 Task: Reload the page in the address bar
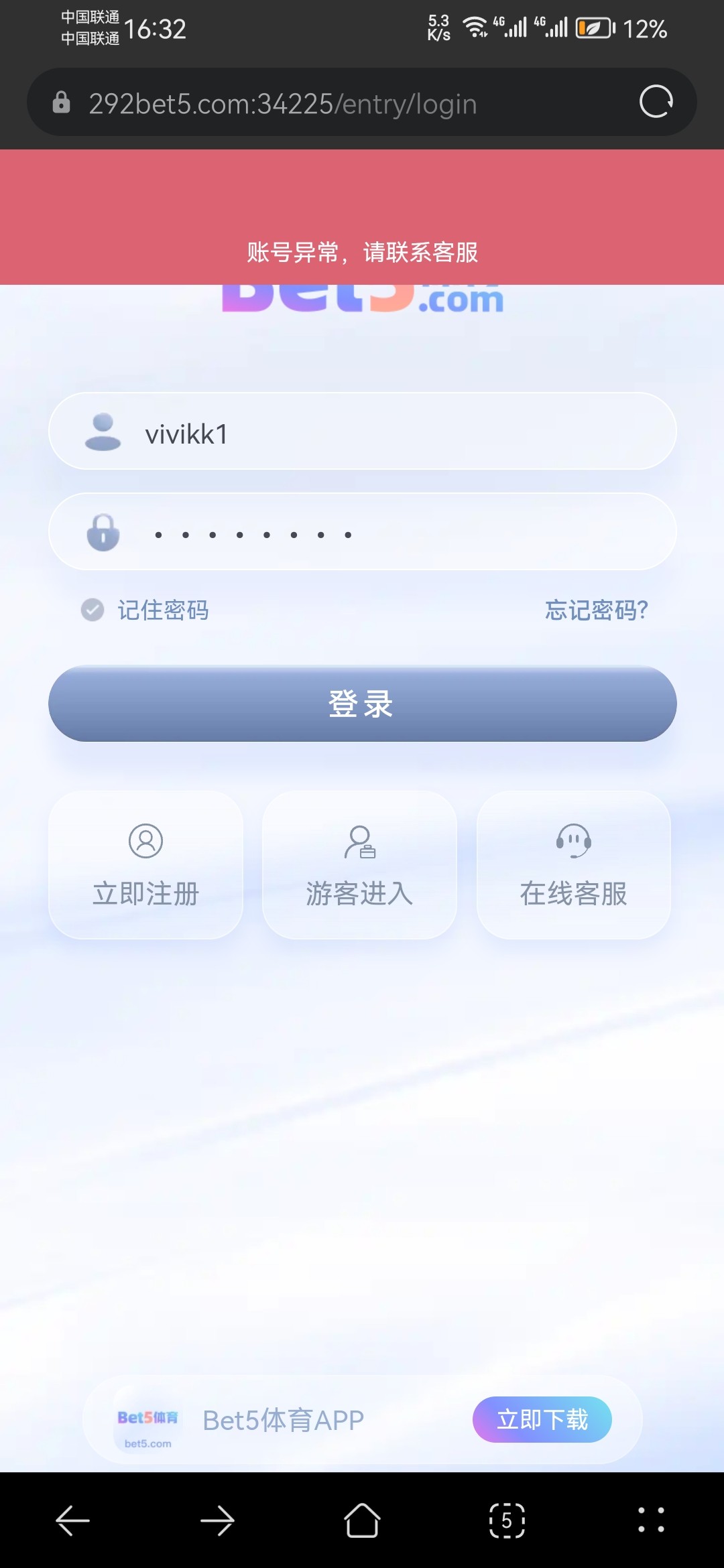tap(656, 103)
